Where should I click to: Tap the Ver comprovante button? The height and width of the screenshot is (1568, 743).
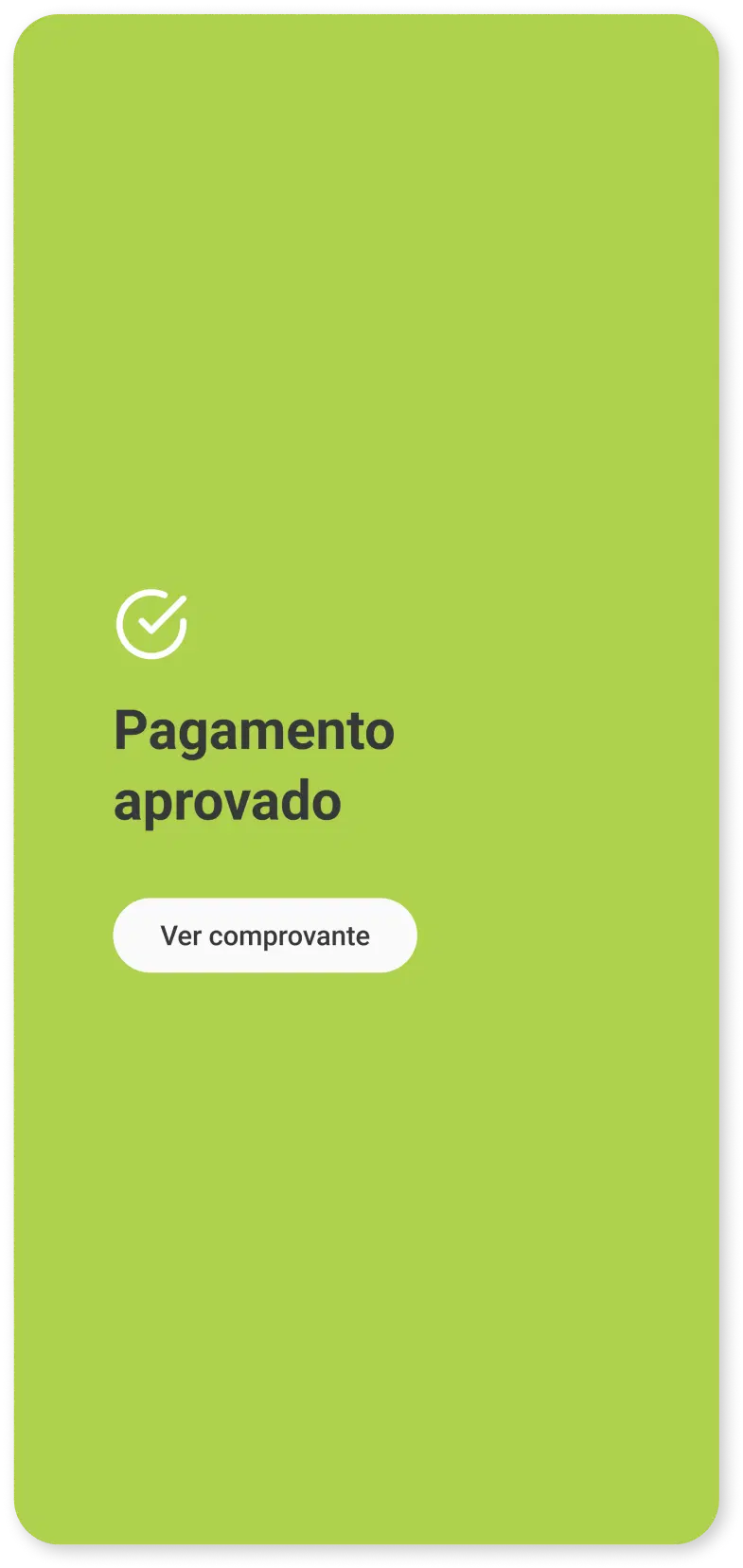[x=265, y=935]
